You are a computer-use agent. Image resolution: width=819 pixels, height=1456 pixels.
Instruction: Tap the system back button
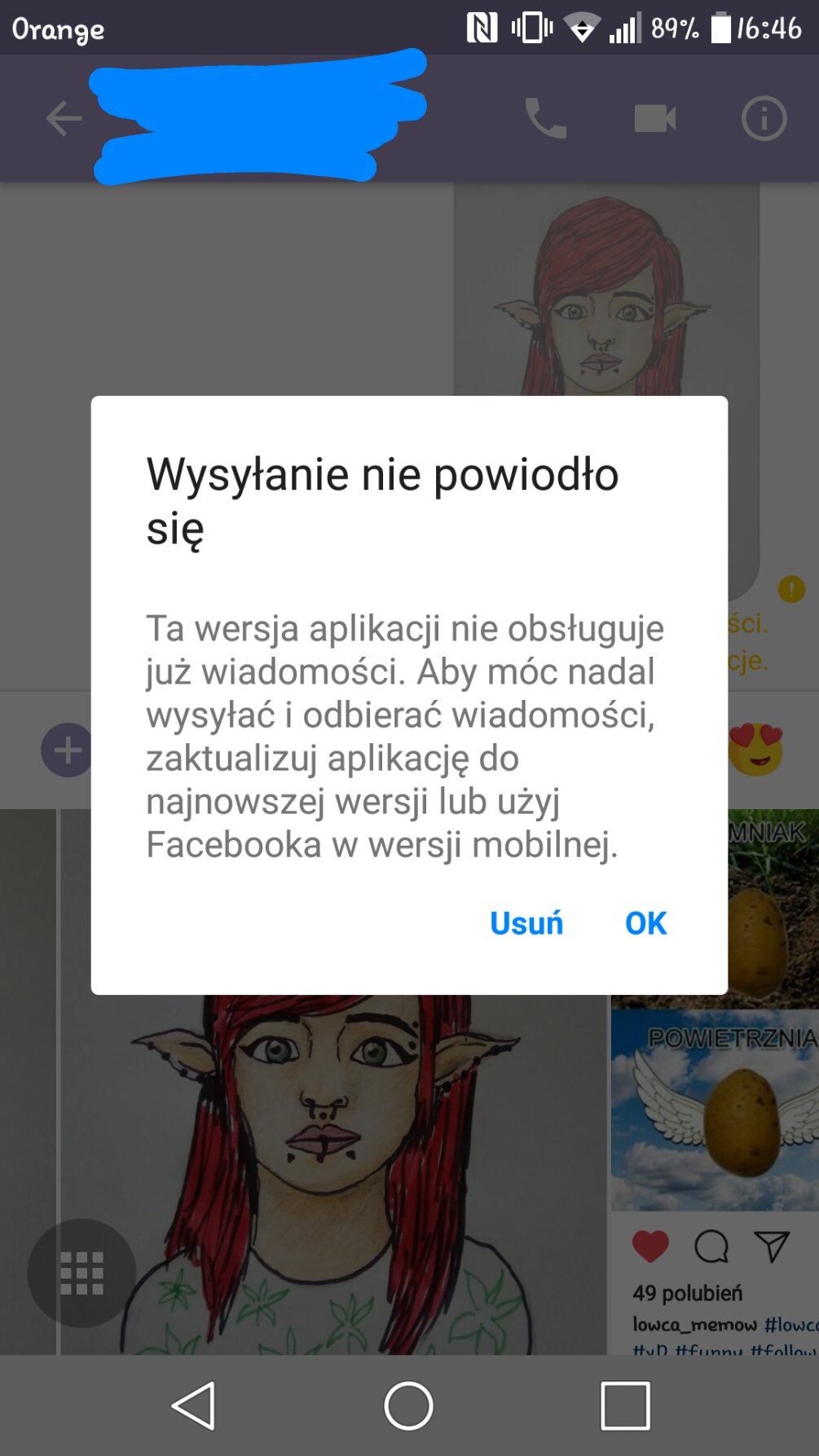tap(193, 1405)
